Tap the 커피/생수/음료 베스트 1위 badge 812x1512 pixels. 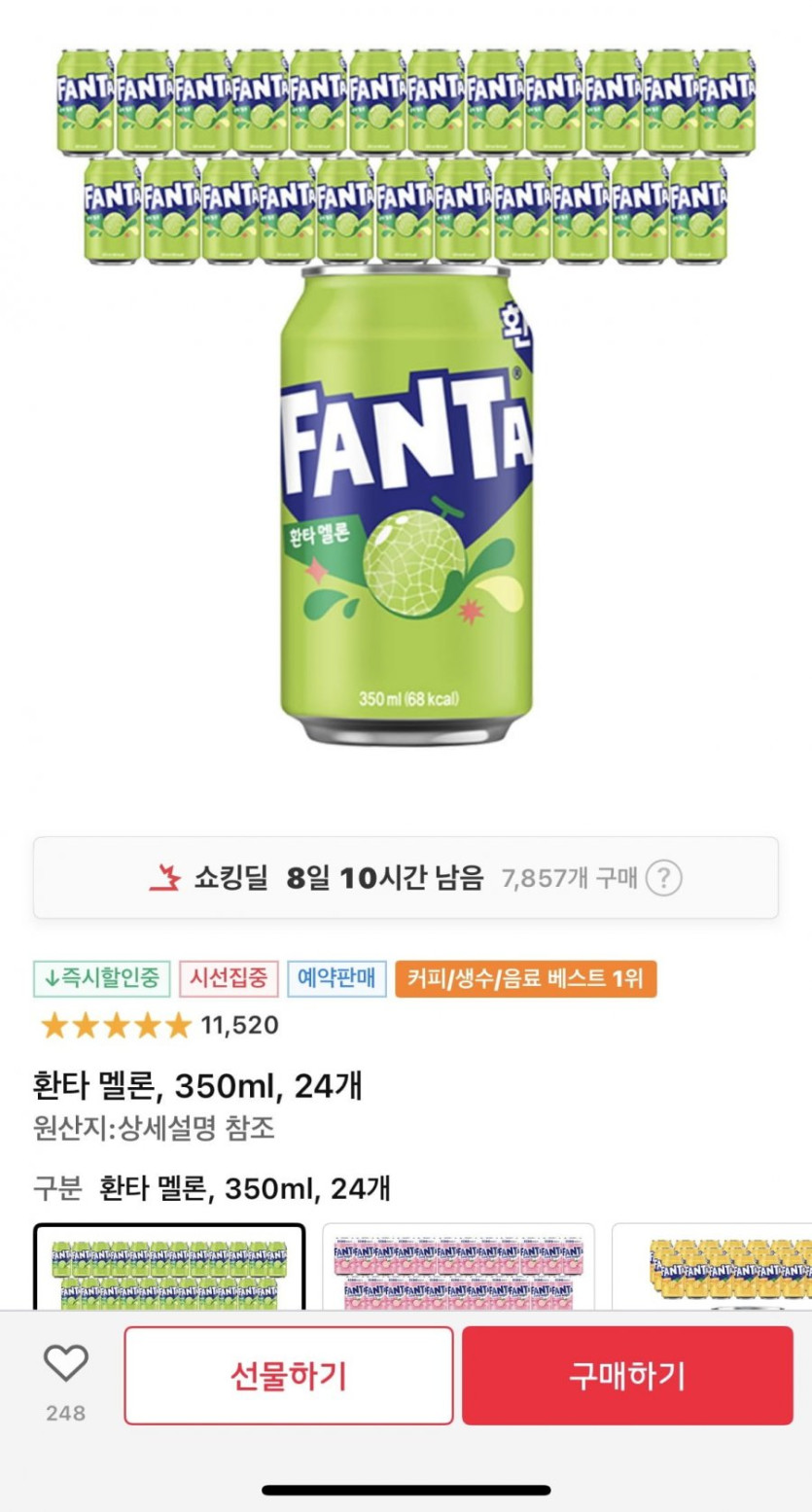[x=525, y=978]
